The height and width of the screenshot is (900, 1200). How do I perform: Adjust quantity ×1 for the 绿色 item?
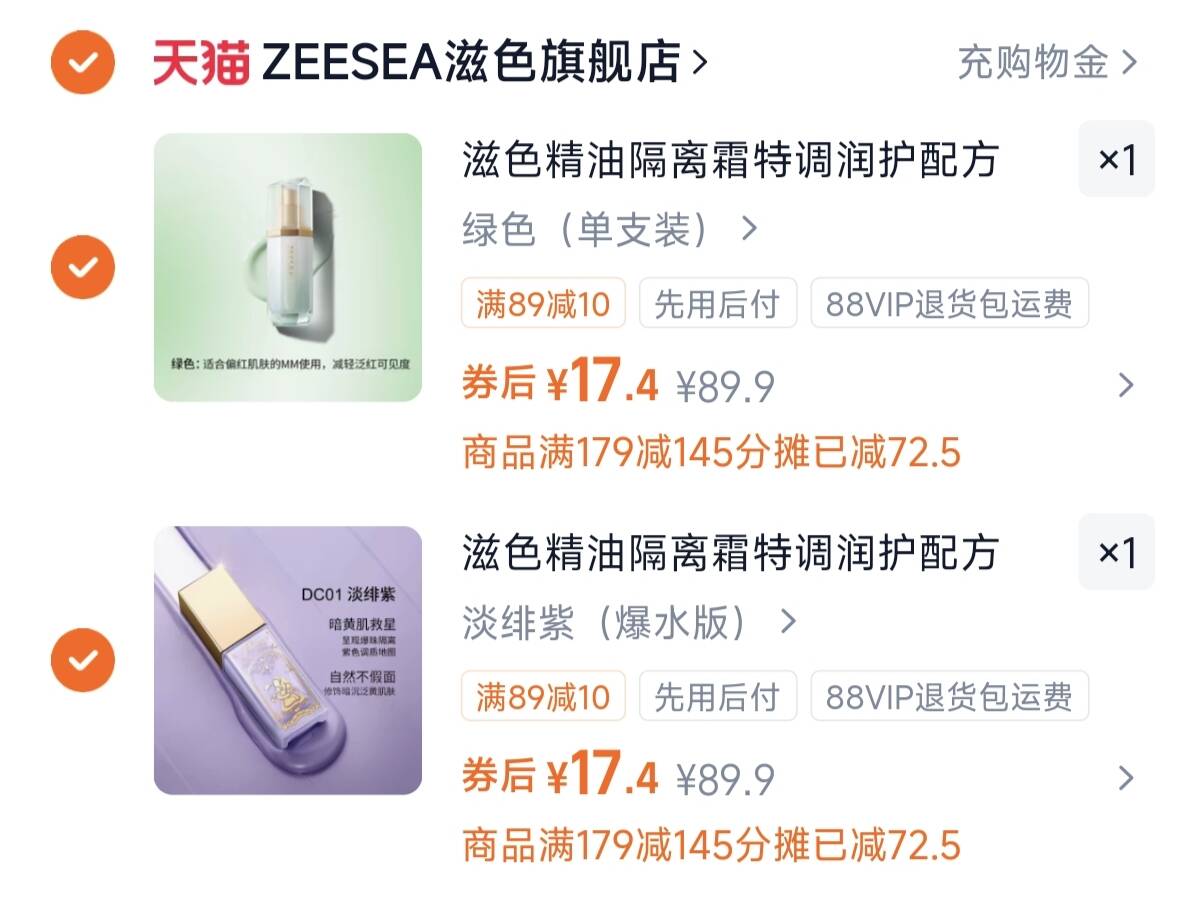tap(1116, 159)
